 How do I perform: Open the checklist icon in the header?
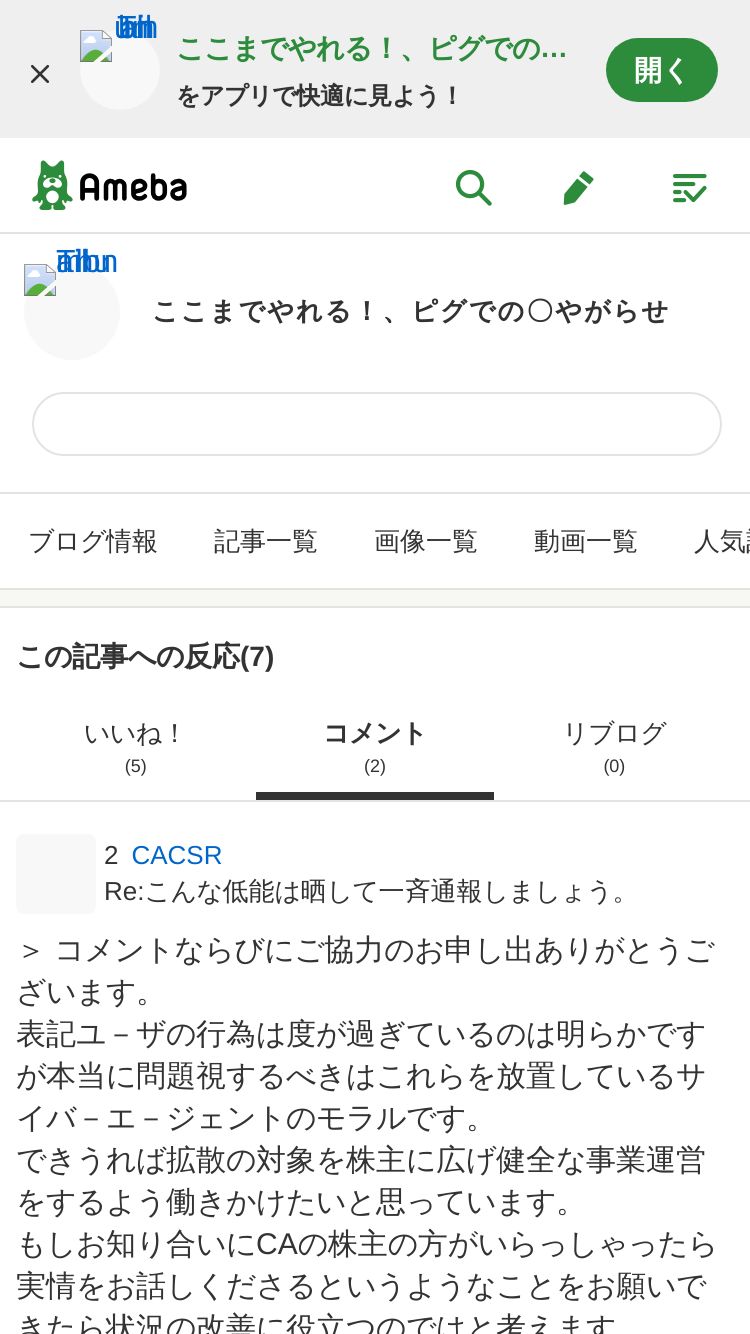coord(689,187)
